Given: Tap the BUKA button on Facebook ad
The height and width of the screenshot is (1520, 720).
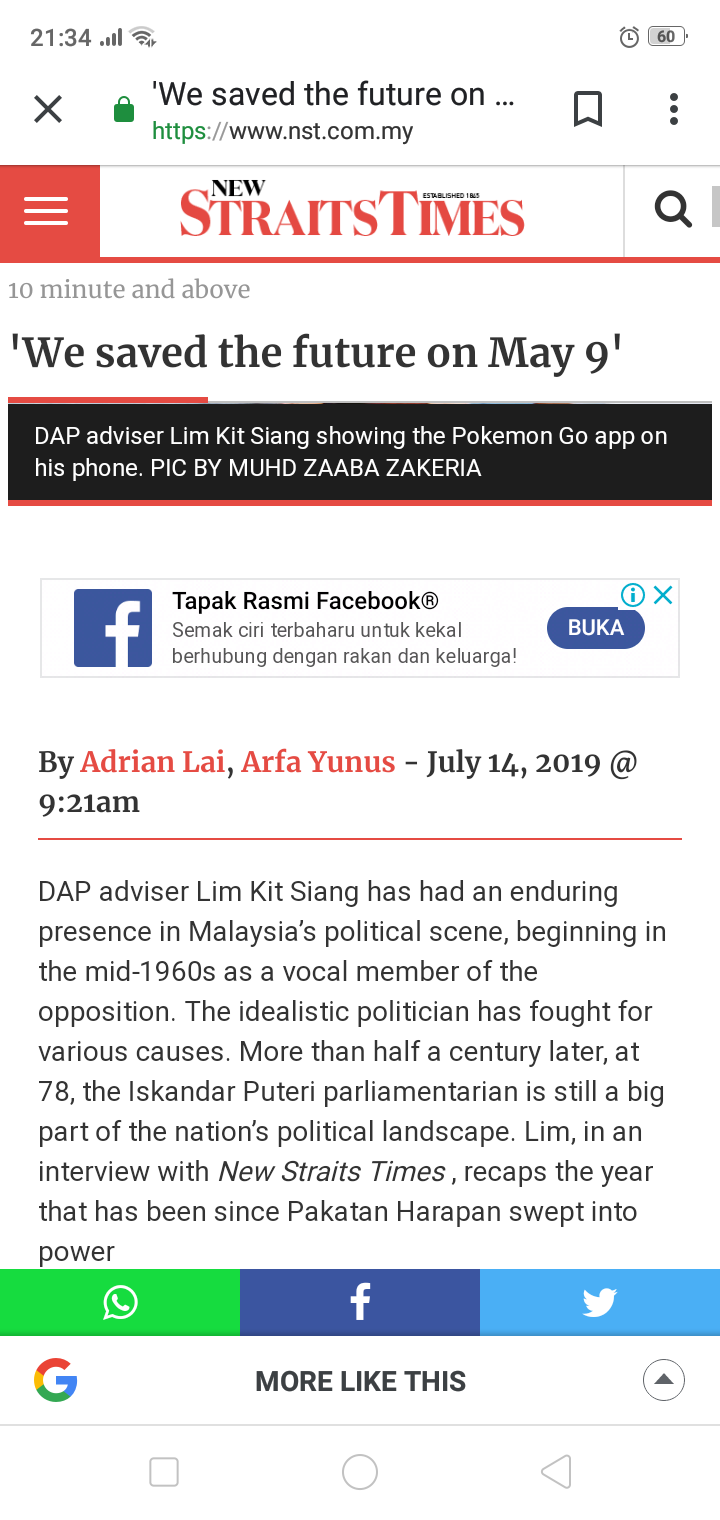Looking at the screenshot, I should pyautogui.click(x=595, y=628).
